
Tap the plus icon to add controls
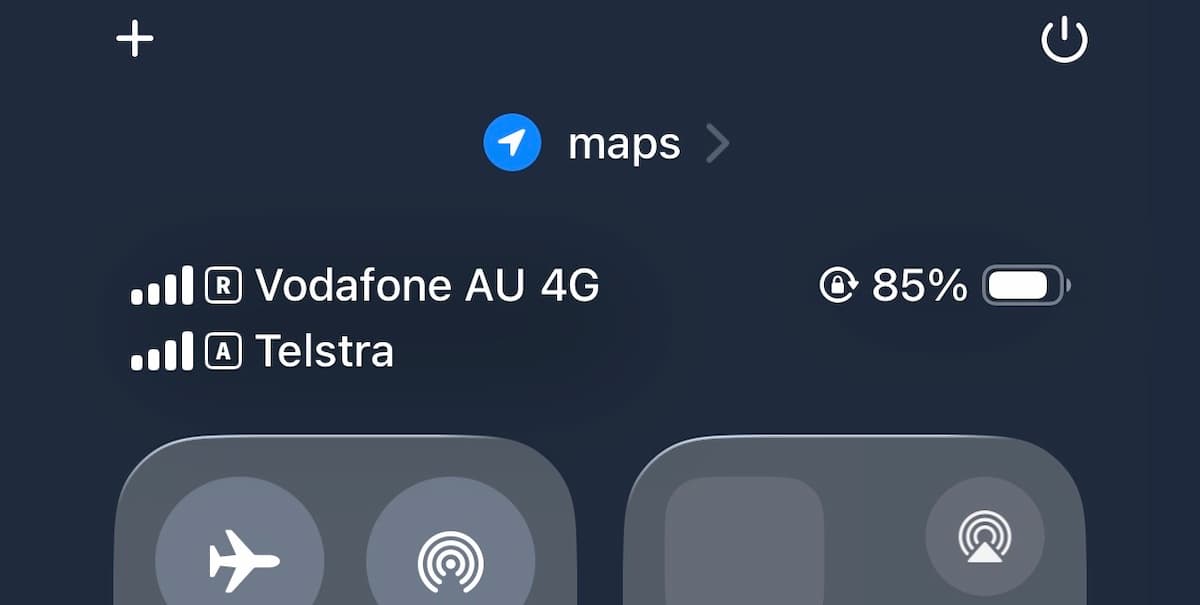click(x=135, y=40)
